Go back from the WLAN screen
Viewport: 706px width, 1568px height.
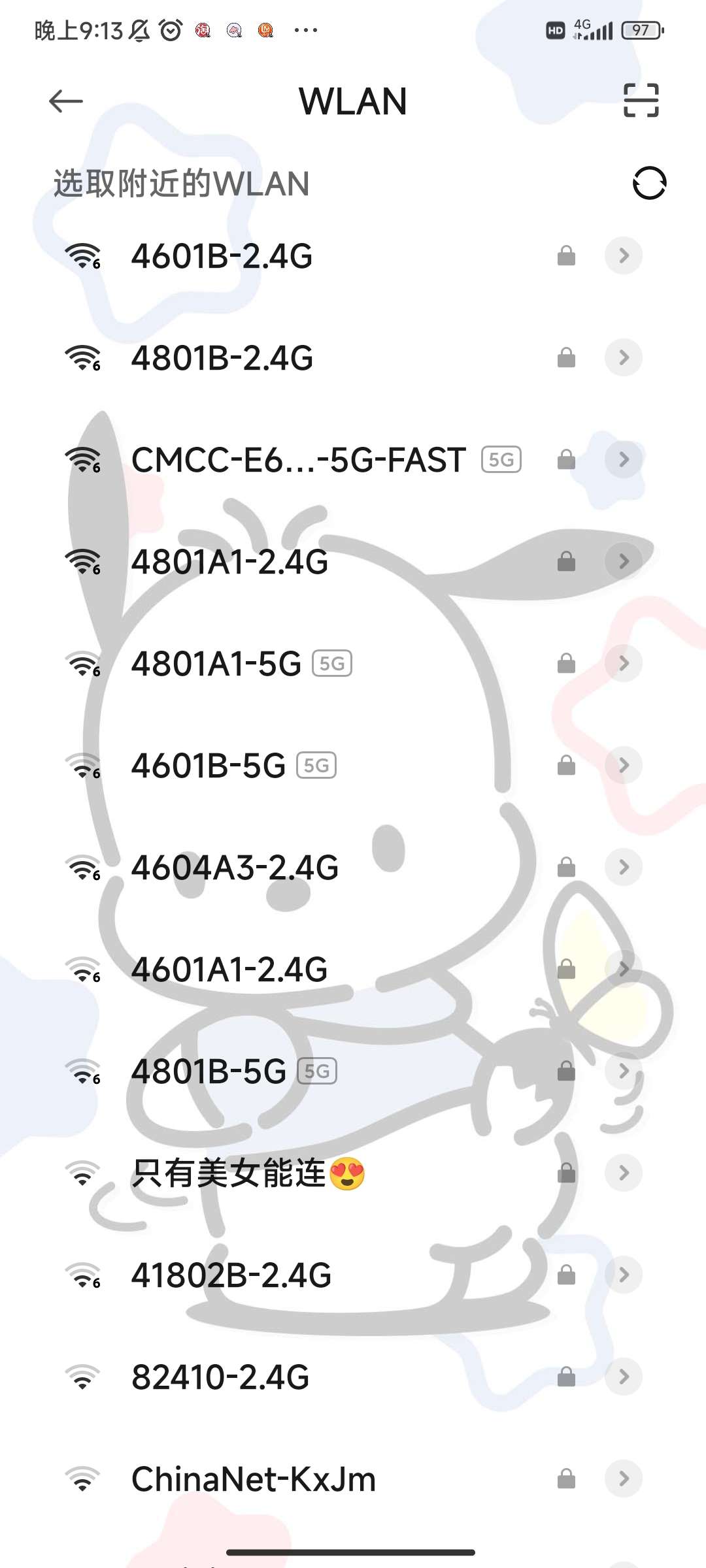click(65, 101)
